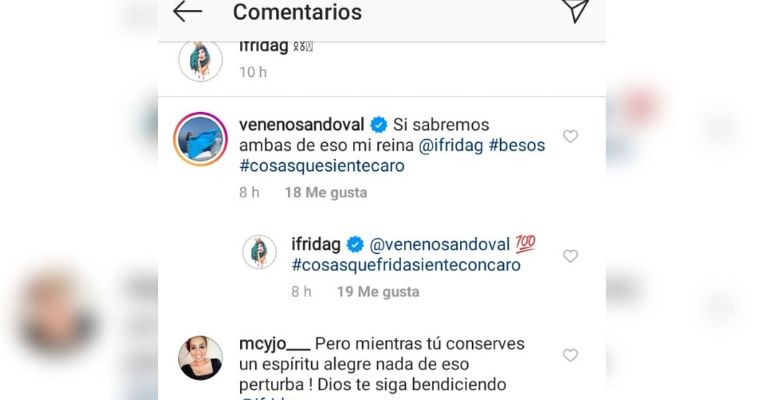Like mcyjo___'s comment
768x400 pixels.
coord(570,355)
